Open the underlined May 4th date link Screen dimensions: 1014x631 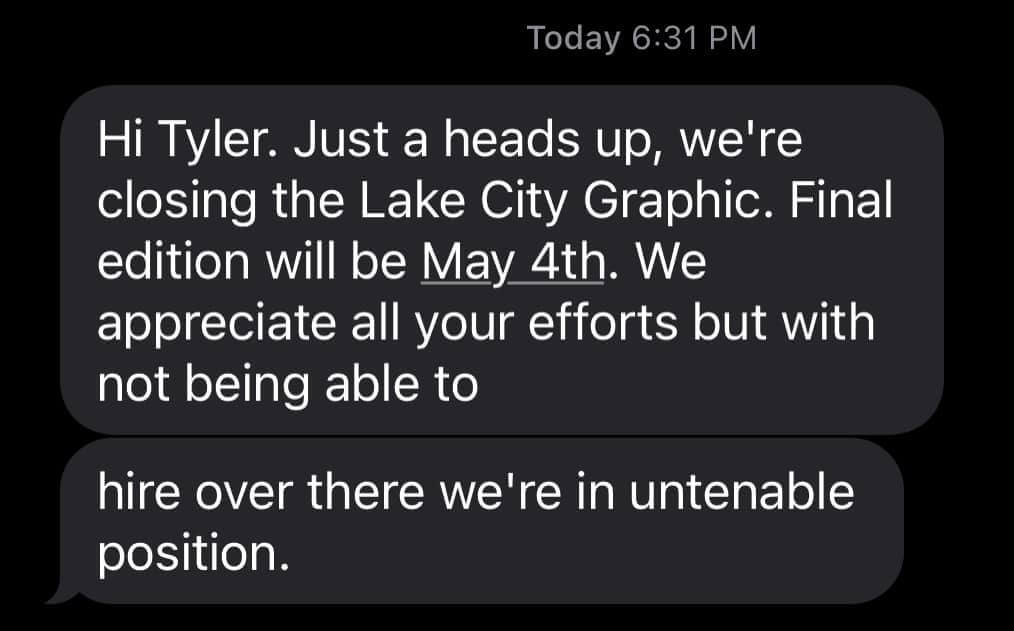513,262
